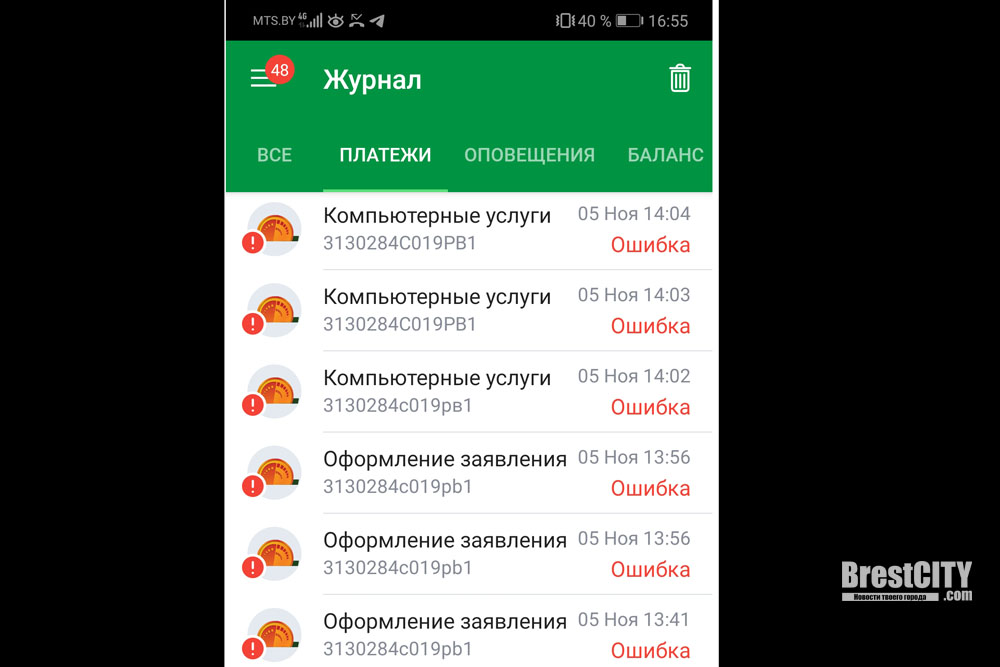The height and width of the screenshot is (667, 1000).
Task: Open Оформление заявления entry from 13:41
Action: click(x=468, y=634)
